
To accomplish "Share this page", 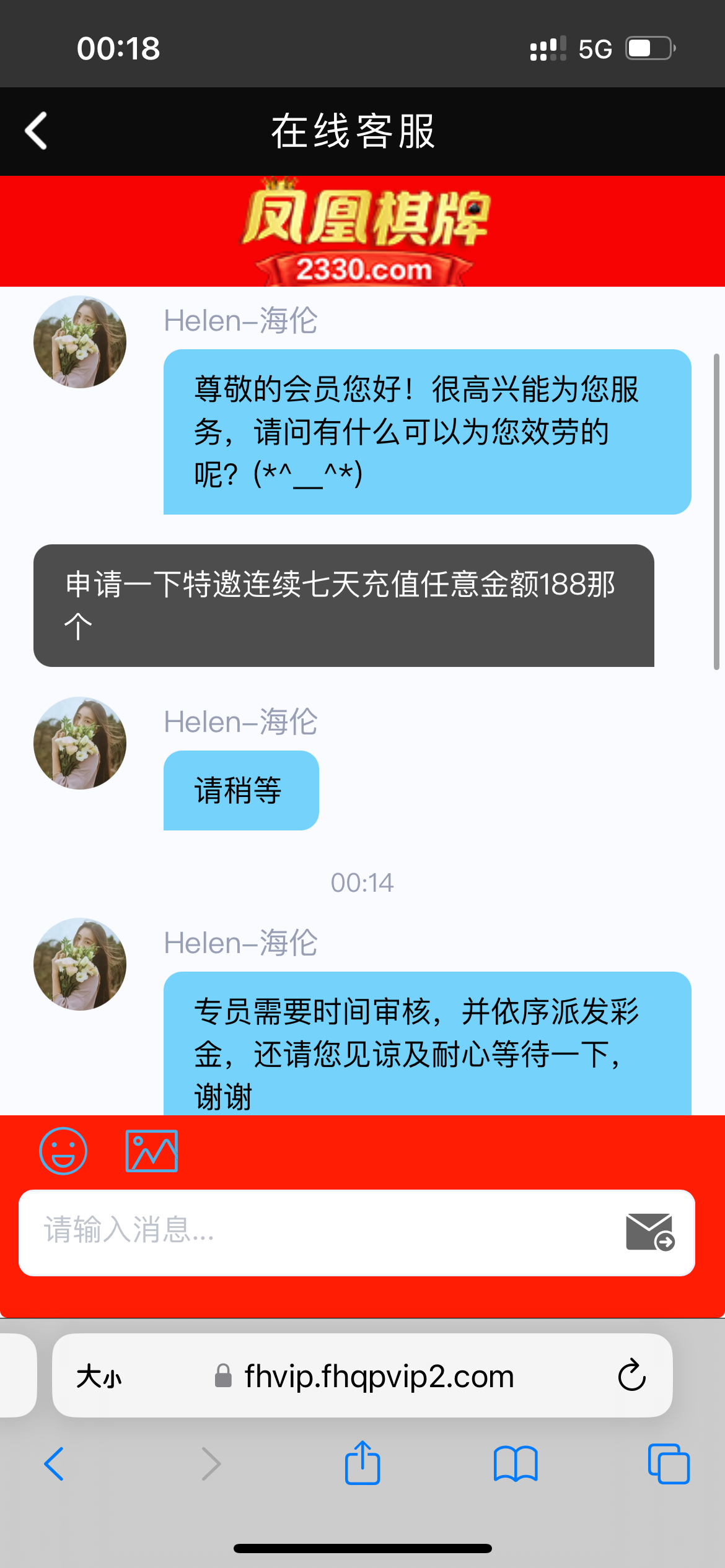I will 362,1463.
